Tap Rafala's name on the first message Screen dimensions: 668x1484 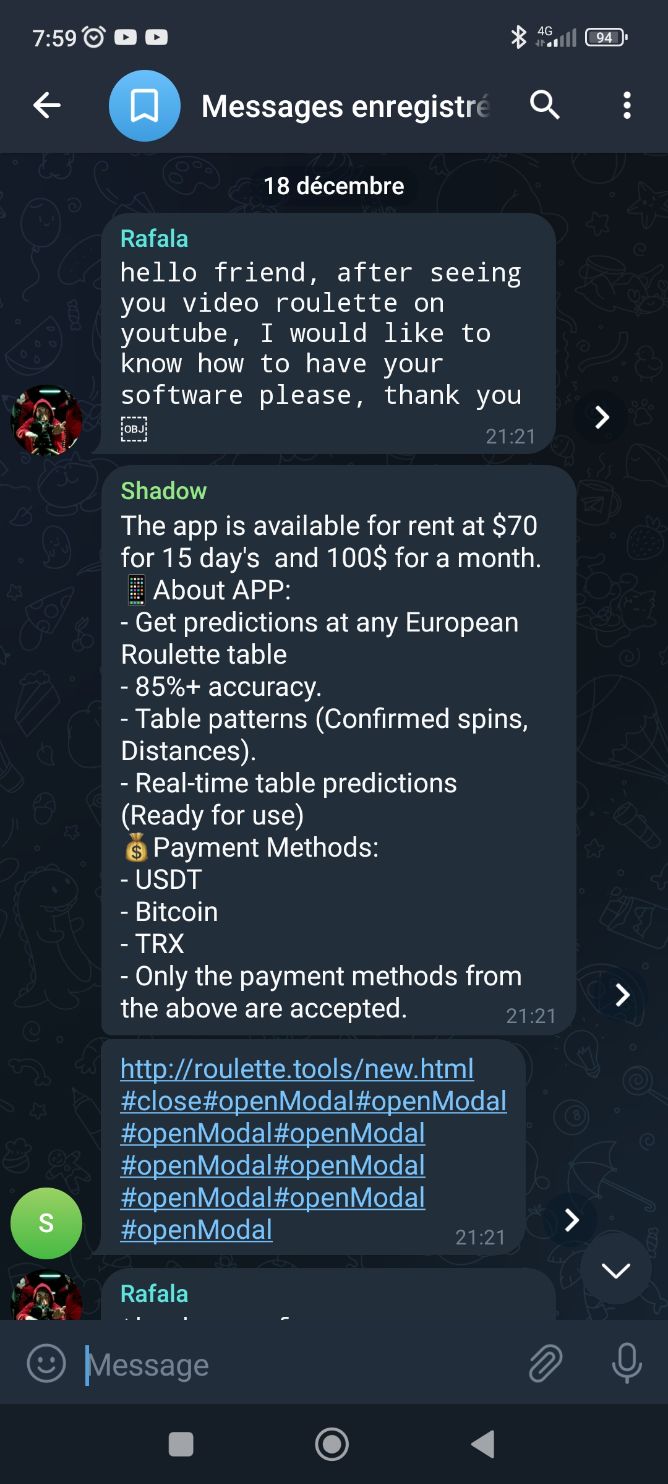coord(154,239)
